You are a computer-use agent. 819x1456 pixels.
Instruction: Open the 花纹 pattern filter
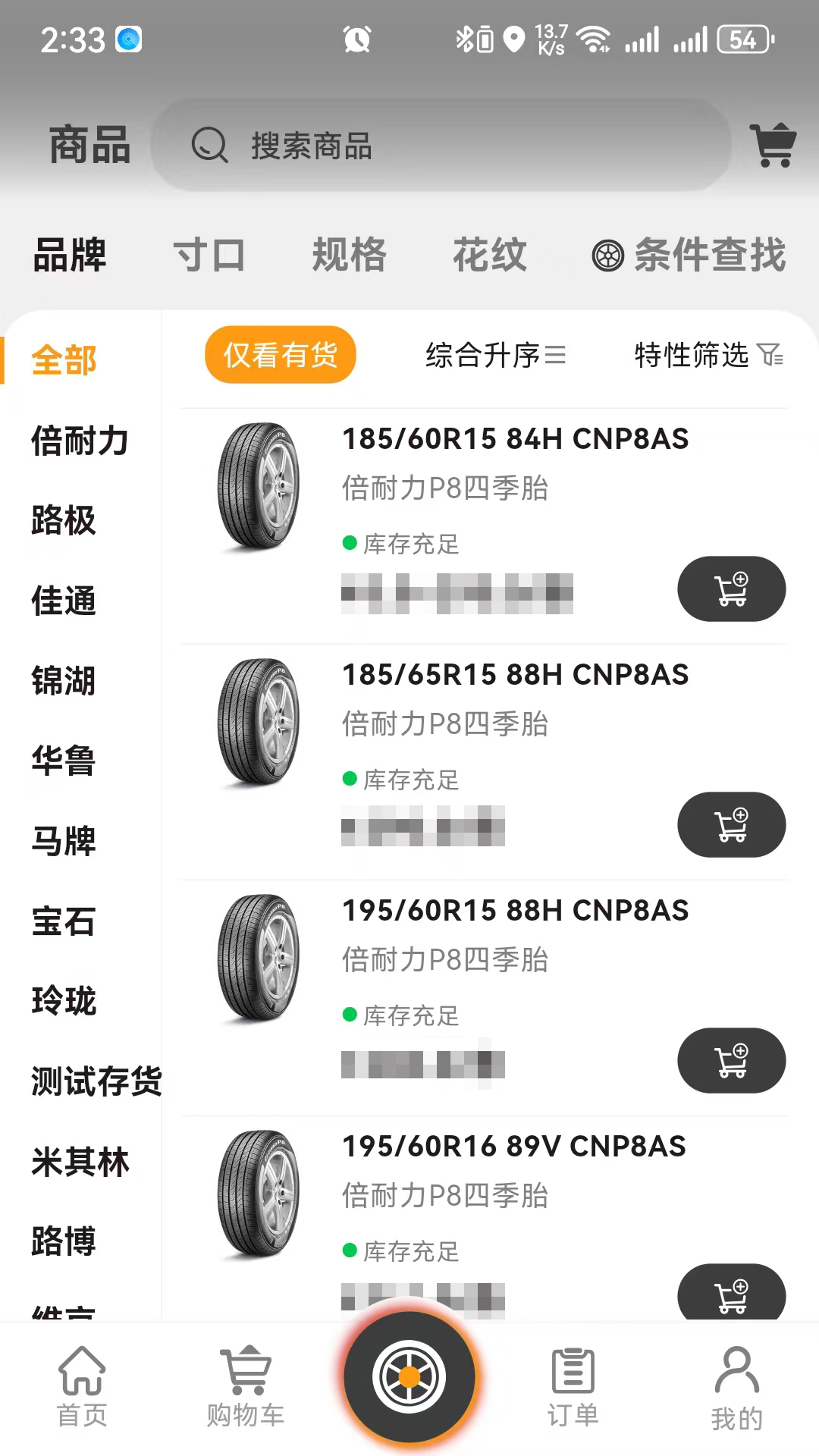(491, 256)
